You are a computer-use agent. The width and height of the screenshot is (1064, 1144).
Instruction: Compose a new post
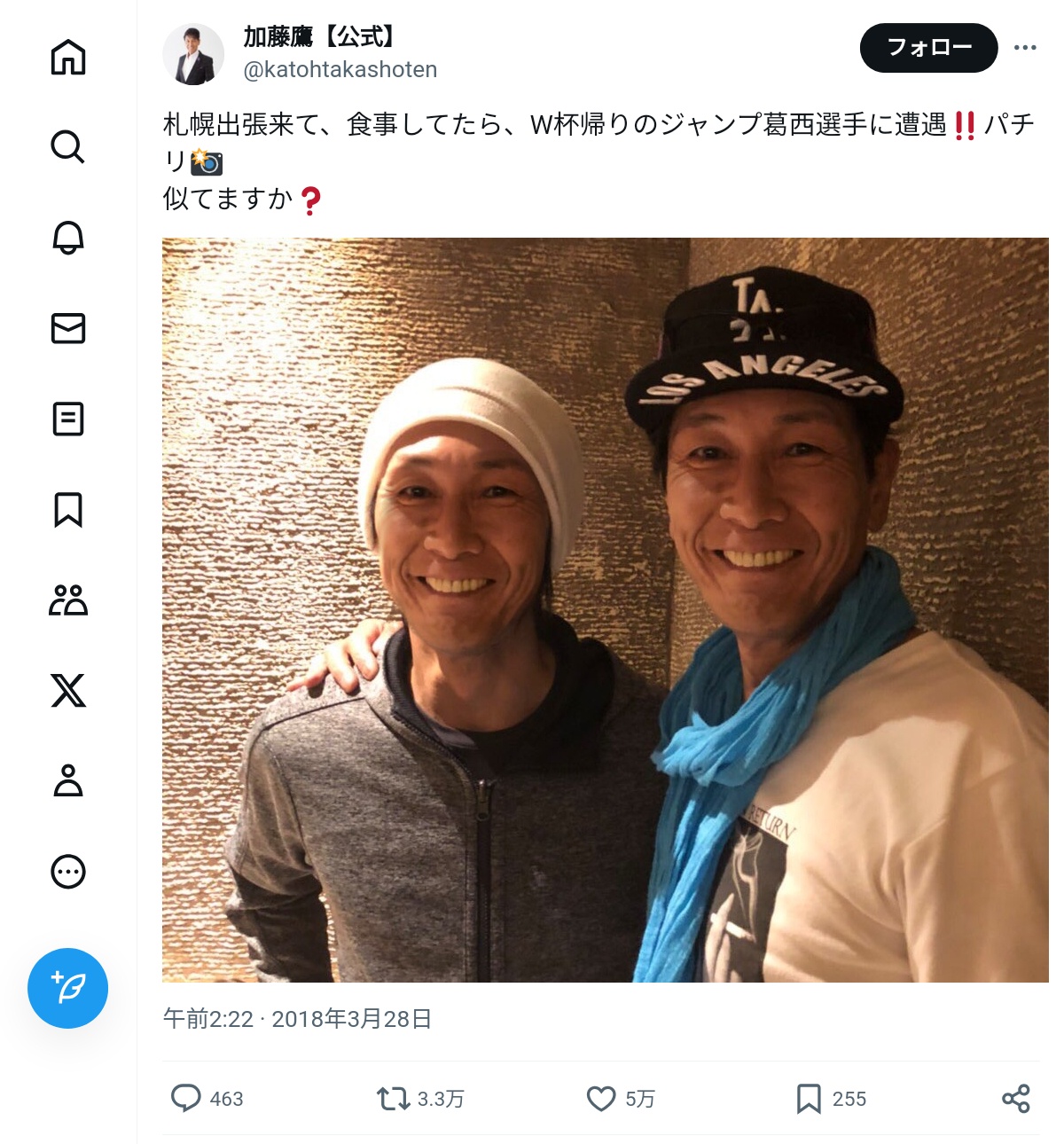tap(68, 988)
